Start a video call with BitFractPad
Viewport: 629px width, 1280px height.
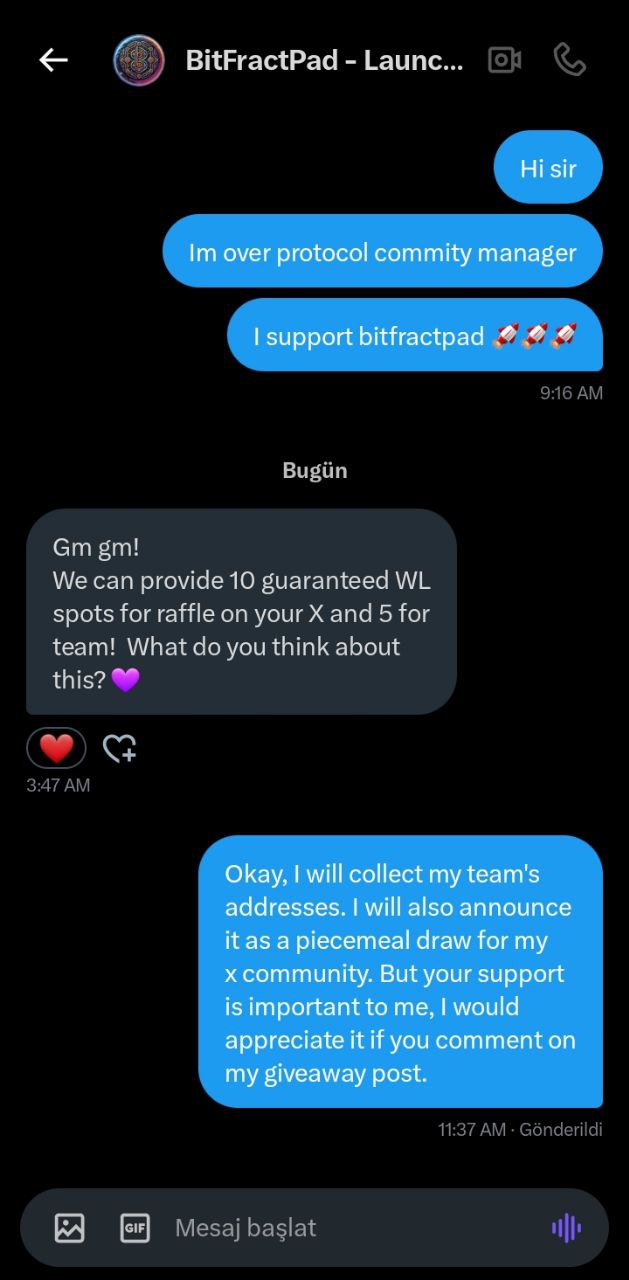click(x=504, y=60)
